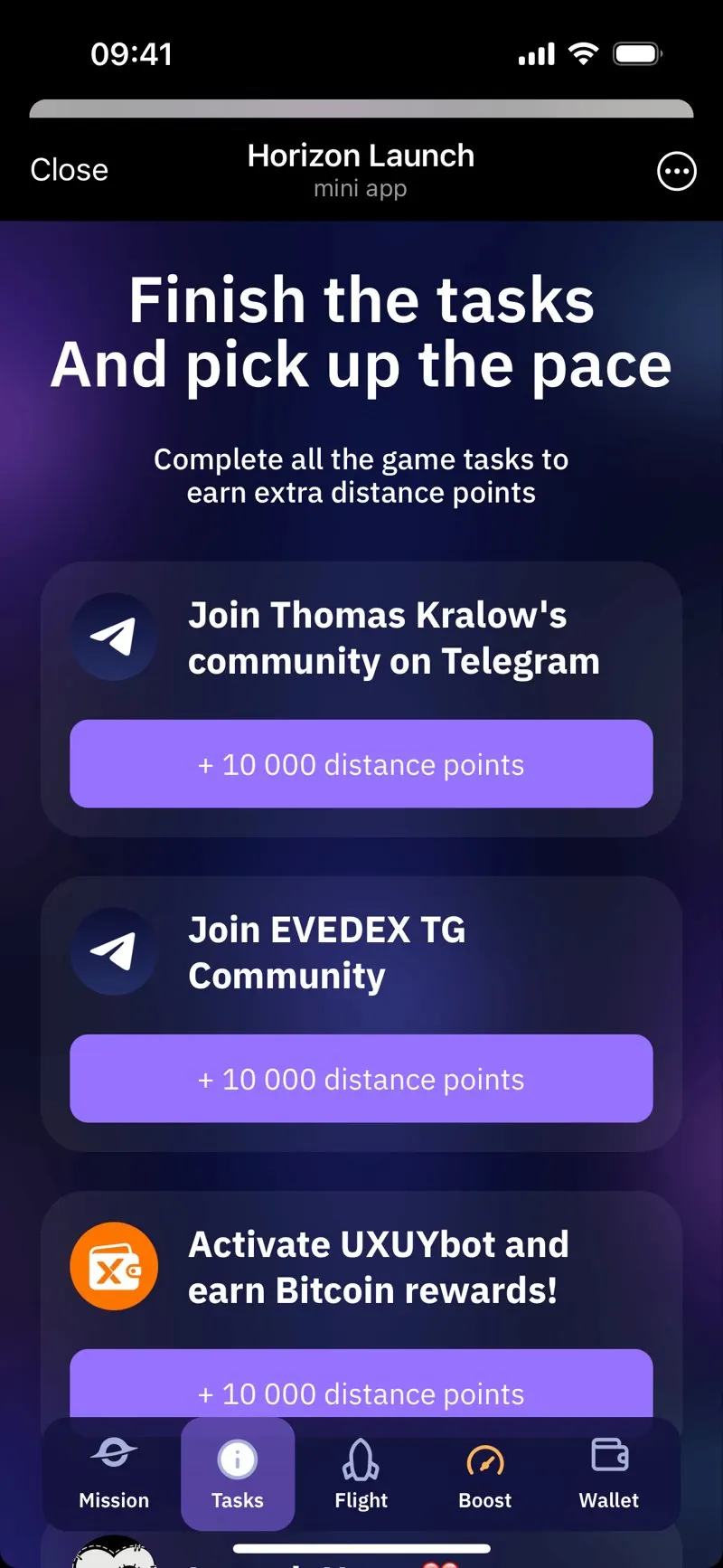Close the Horizon Launch mini app
Image resolution: width=723 pixels, height=1568 pixels.
(x=69, y=170)
